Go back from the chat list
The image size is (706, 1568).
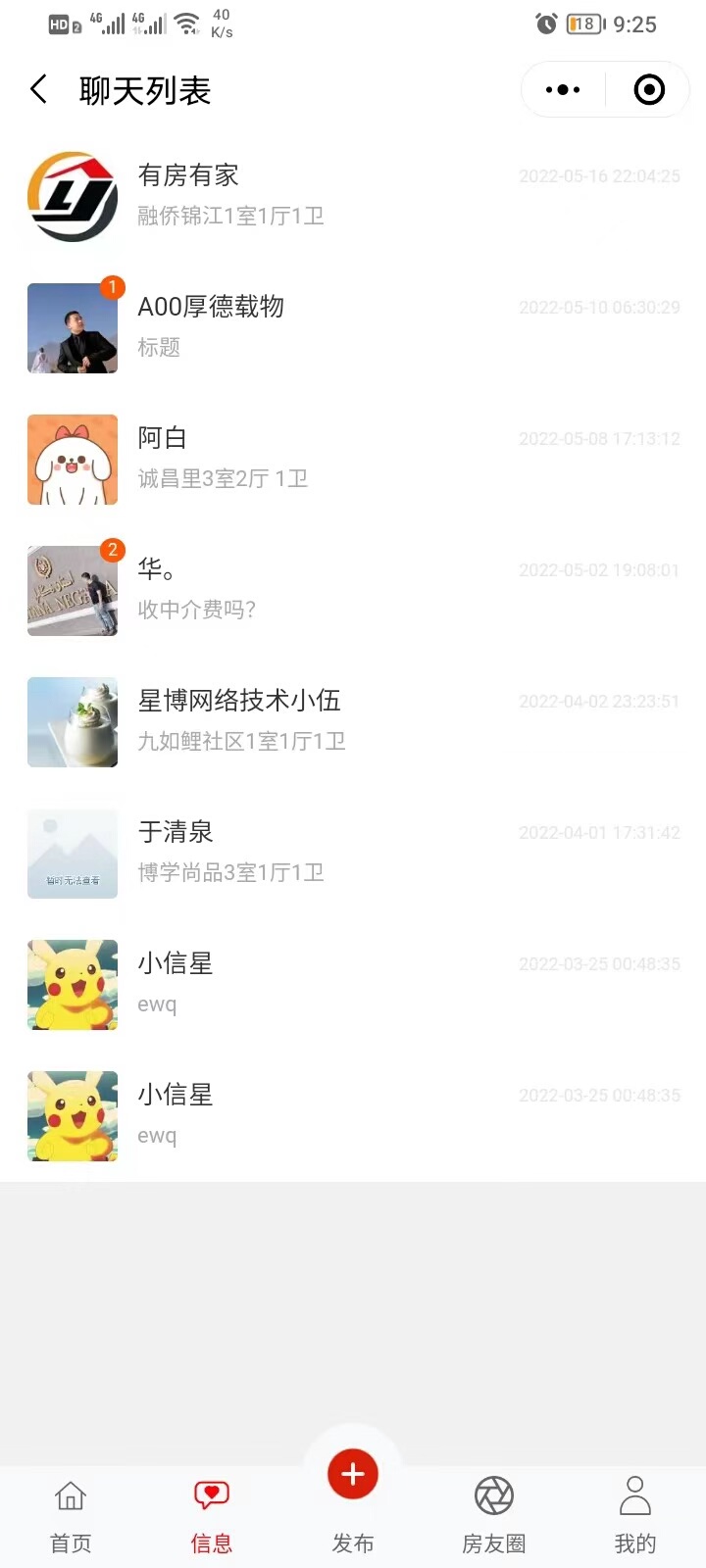(39, 90)
